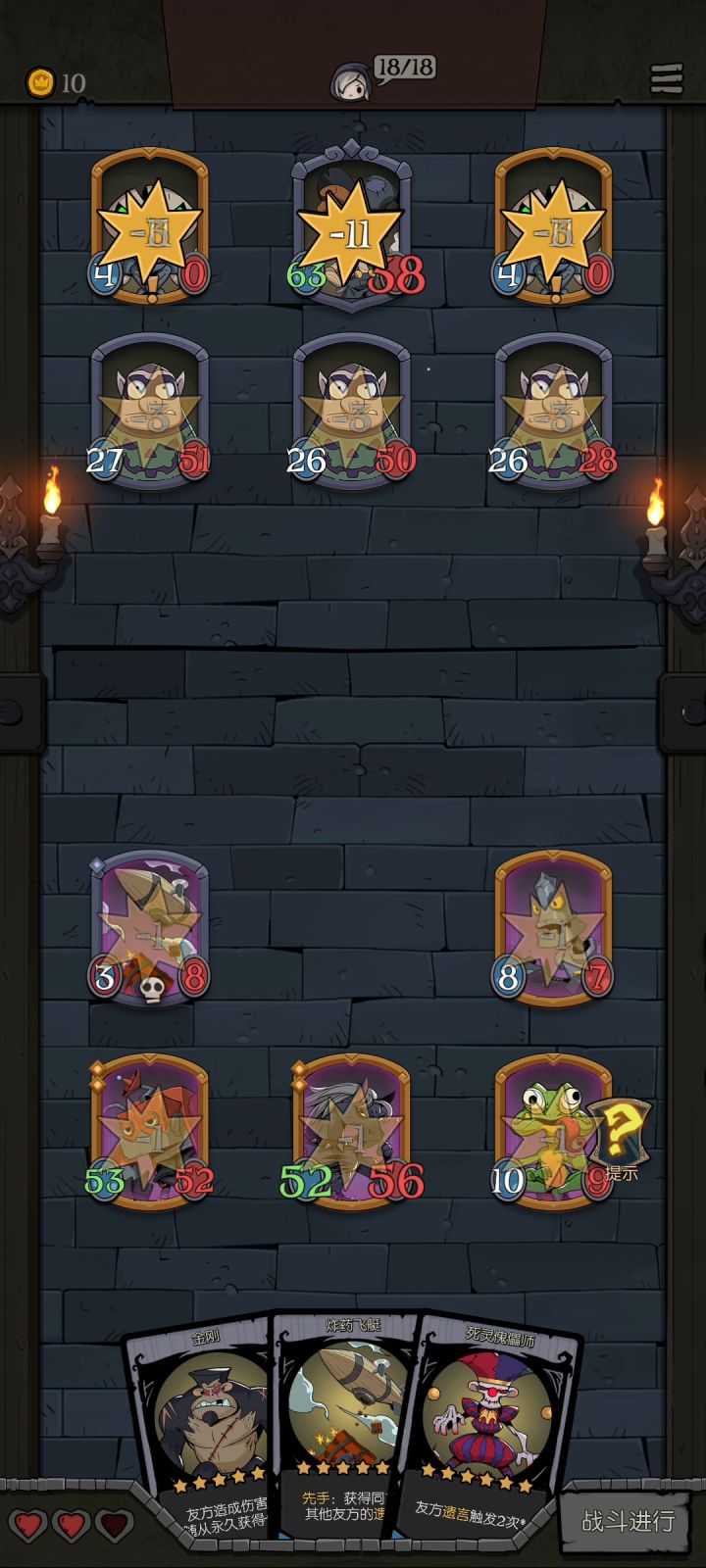
Task: Tap the friendly minion with 52 attack, 56 health
Action: 352,1133
